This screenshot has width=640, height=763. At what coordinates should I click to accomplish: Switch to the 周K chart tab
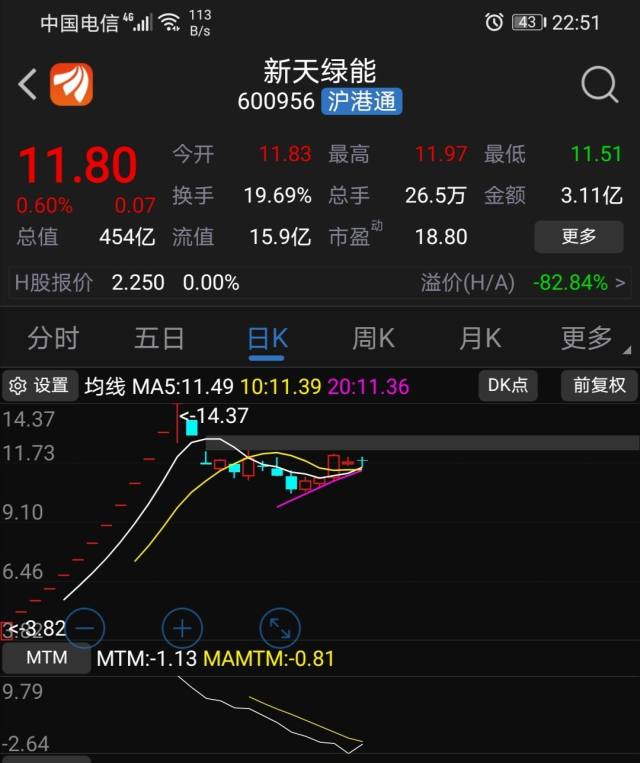coord(373,338)
